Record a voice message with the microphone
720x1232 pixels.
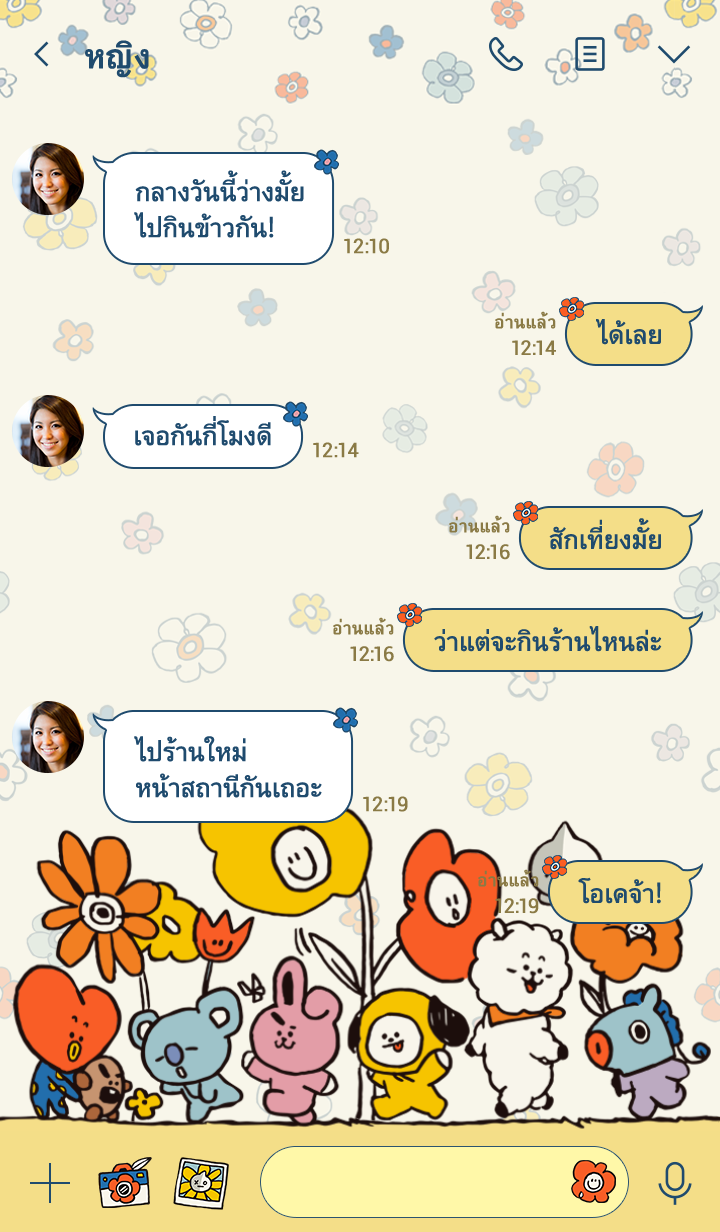point(675,1183)
